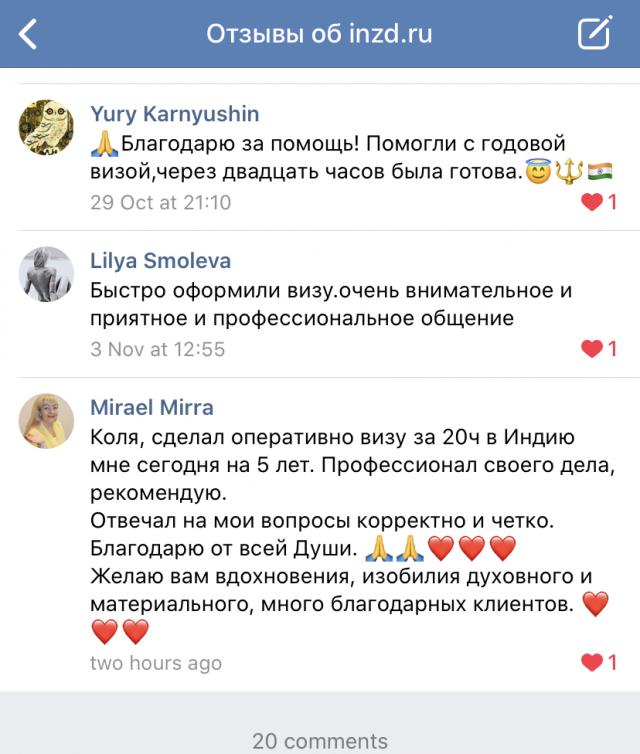Tap the name Lilya Smoleva
The image size is (640, 754).
pyautogui.click(x=160, y=261)
